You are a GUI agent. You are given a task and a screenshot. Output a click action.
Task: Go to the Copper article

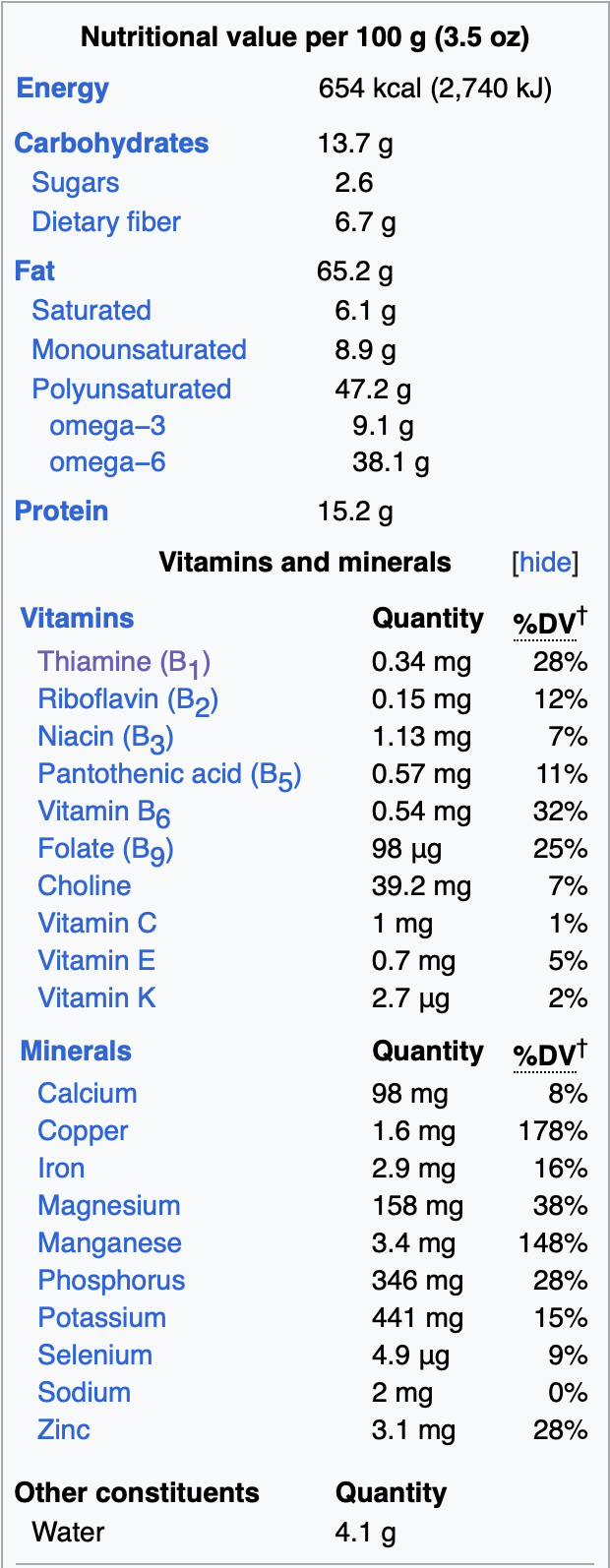tap(83, 1131)
